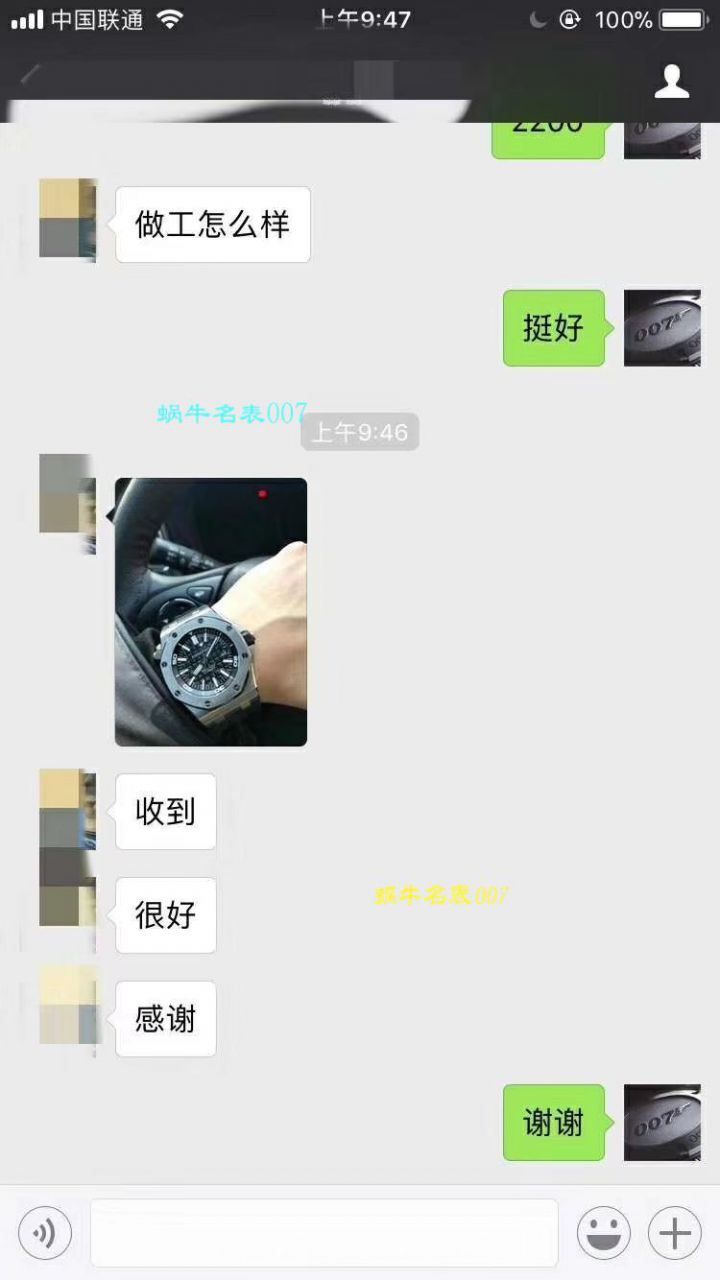The image size is (720, 1280).
Task: Tap the 007 avatar next to 谢谢
Action: tap(662, 1122)
